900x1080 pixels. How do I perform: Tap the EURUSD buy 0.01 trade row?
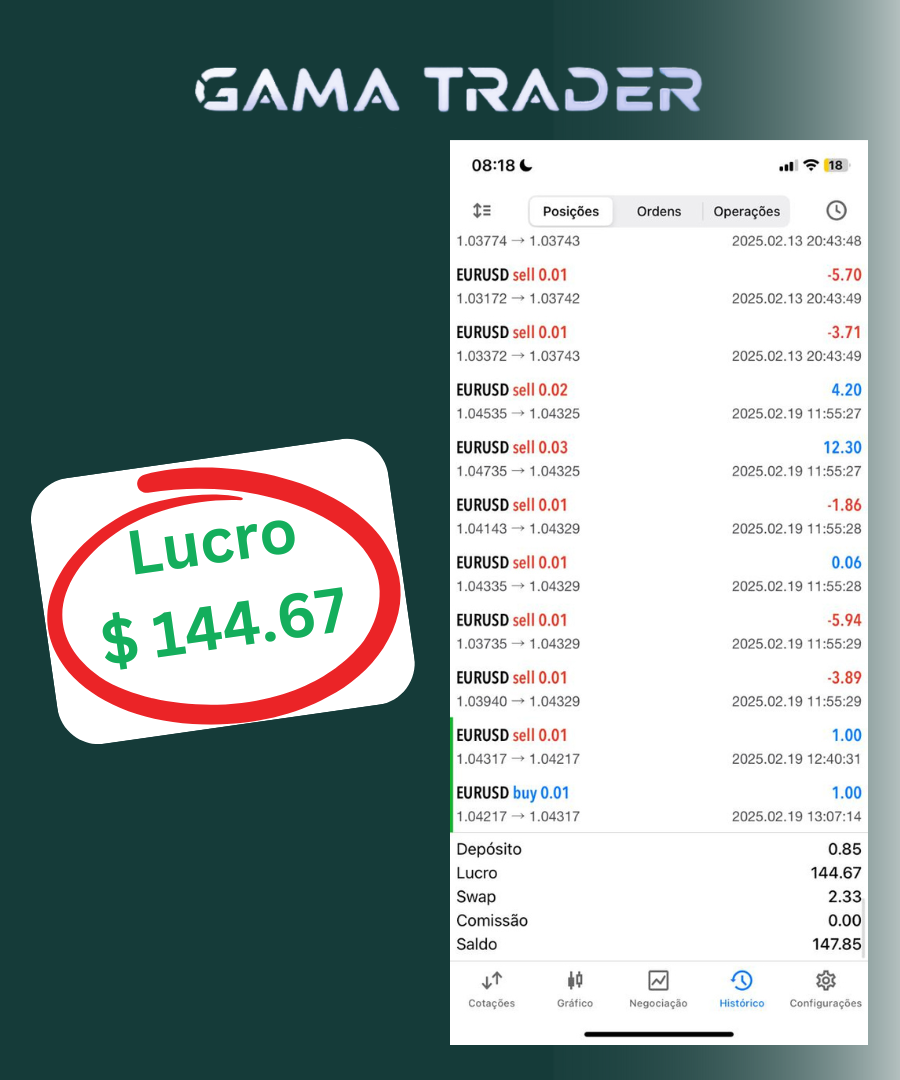coord(657,803)
